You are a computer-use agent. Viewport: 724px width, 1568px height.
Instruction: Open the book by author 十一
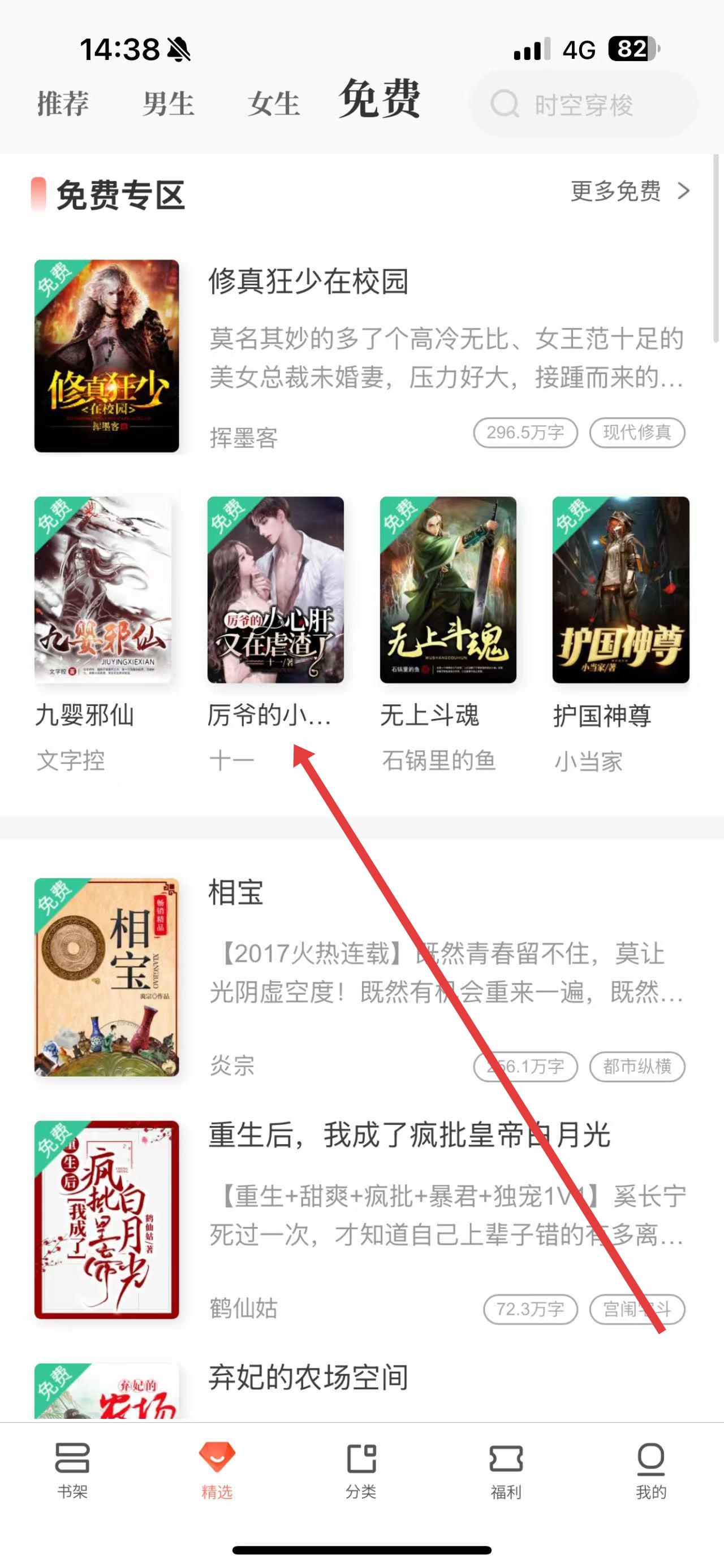point(275,589)
